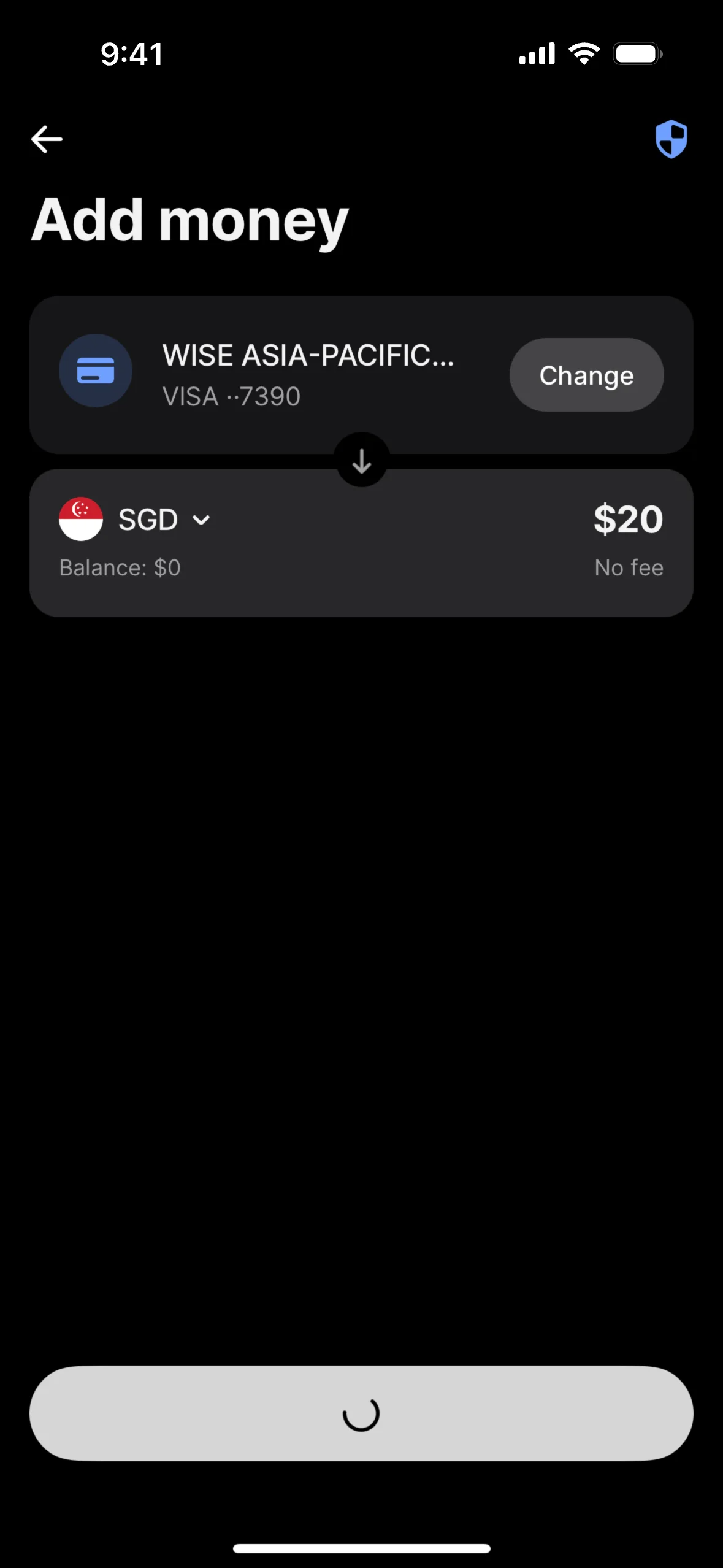Screen dimensions: 723x1568
Task: Tap the No fee label
Action: pyautogui.click(x=628, y=567)
